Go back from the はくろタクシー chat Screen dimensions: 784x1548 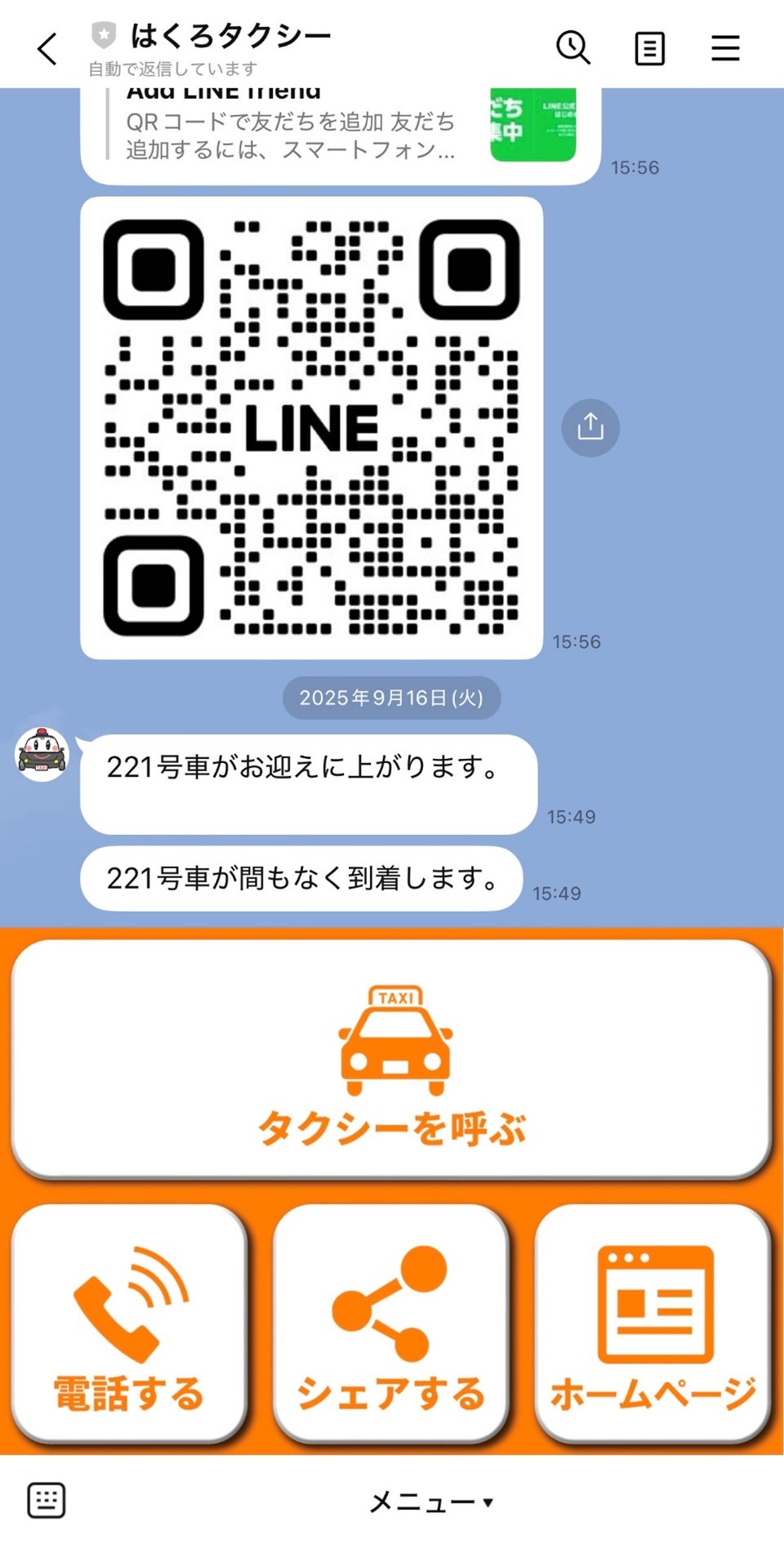[x=47, y=49]
